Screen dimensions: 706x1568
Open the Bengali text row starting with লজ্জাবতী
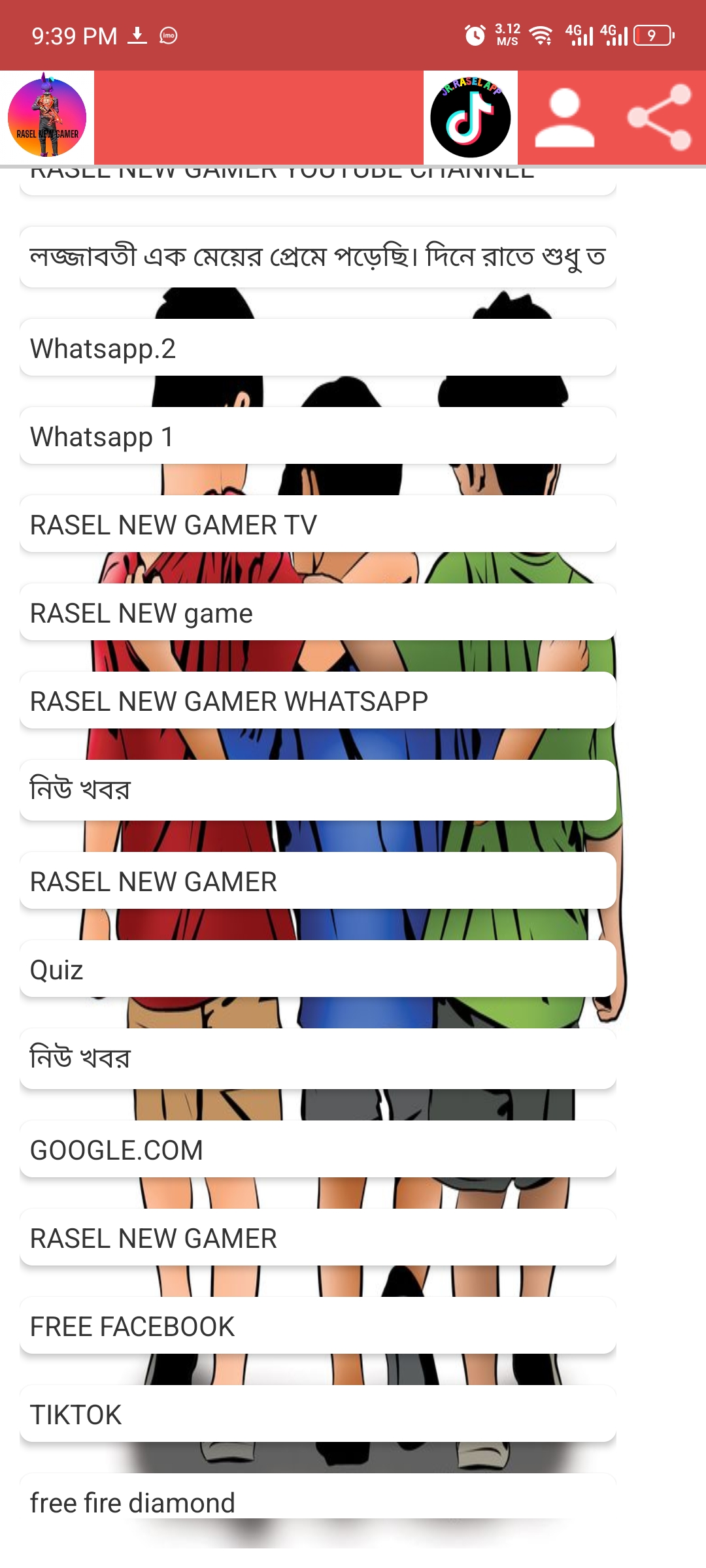[318, 257]
